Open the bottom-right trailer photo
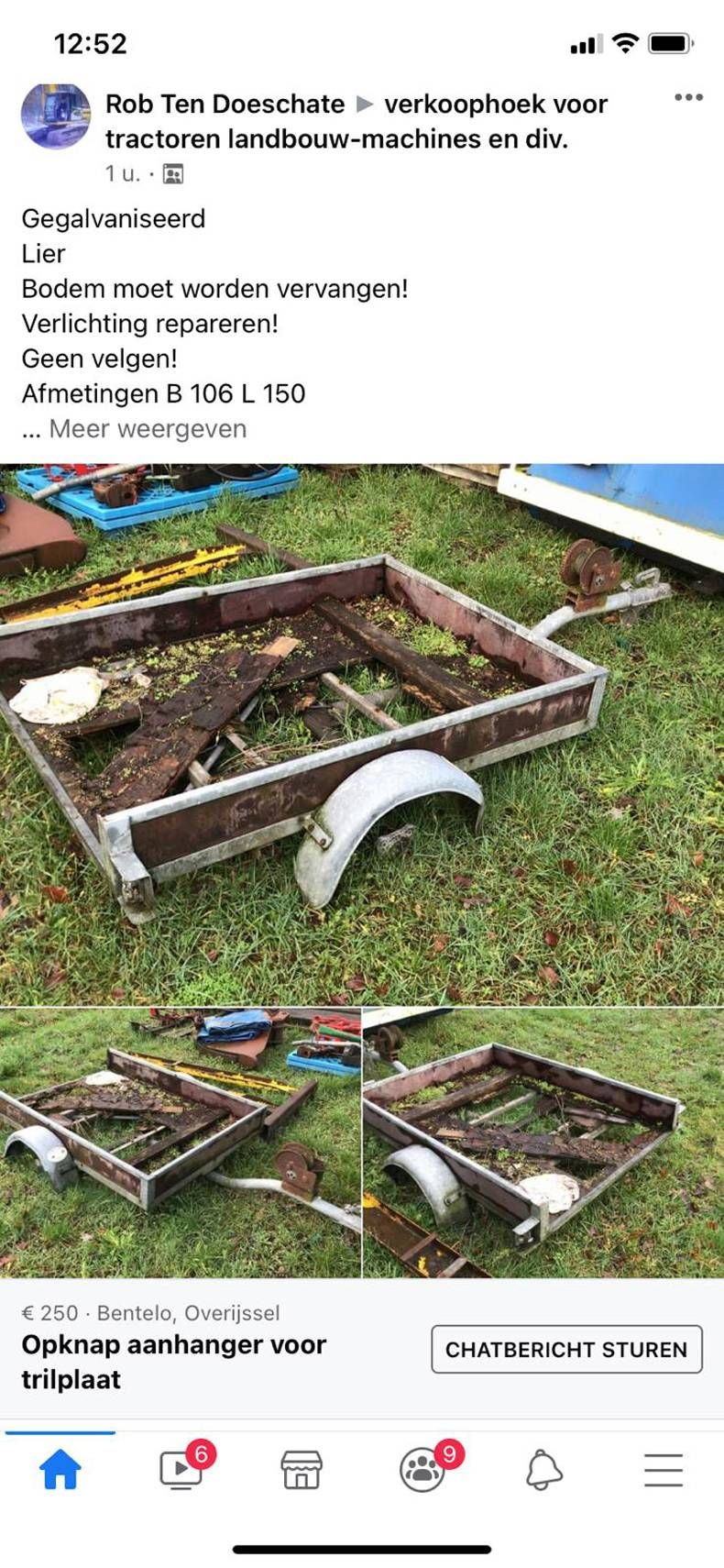724x1568 pixels. point(543,1142)
